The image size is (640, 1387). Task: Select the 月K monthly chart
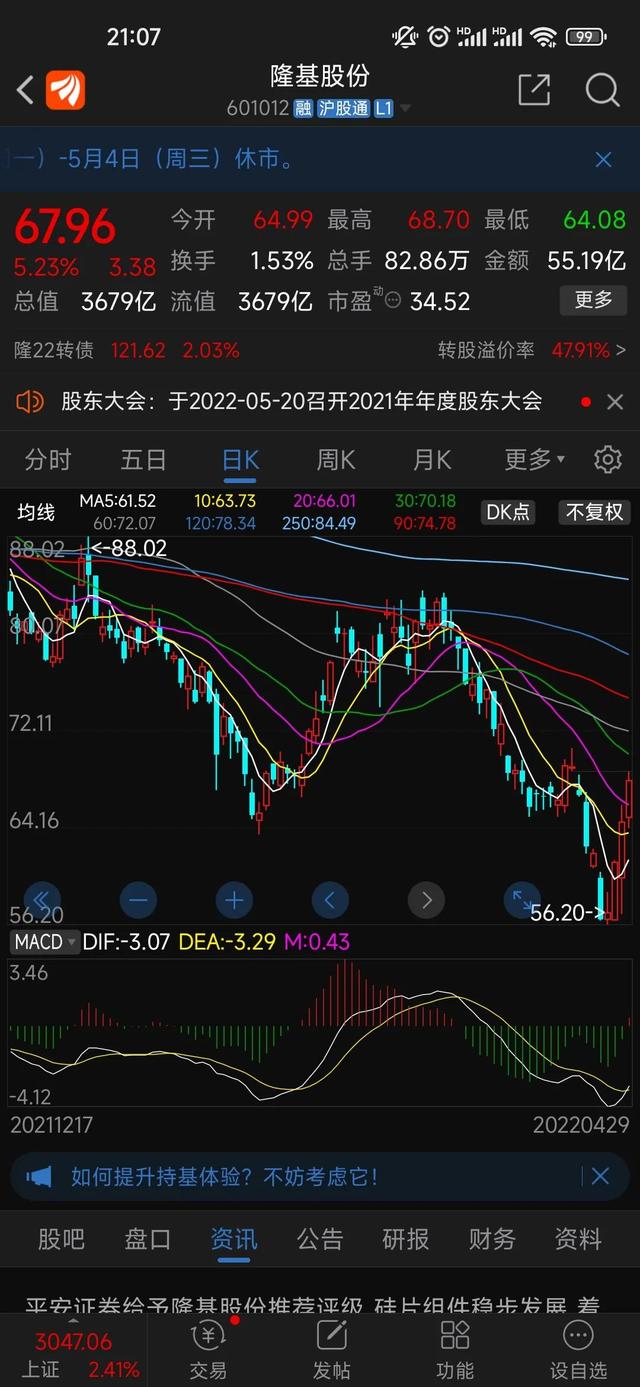point(432,459)
